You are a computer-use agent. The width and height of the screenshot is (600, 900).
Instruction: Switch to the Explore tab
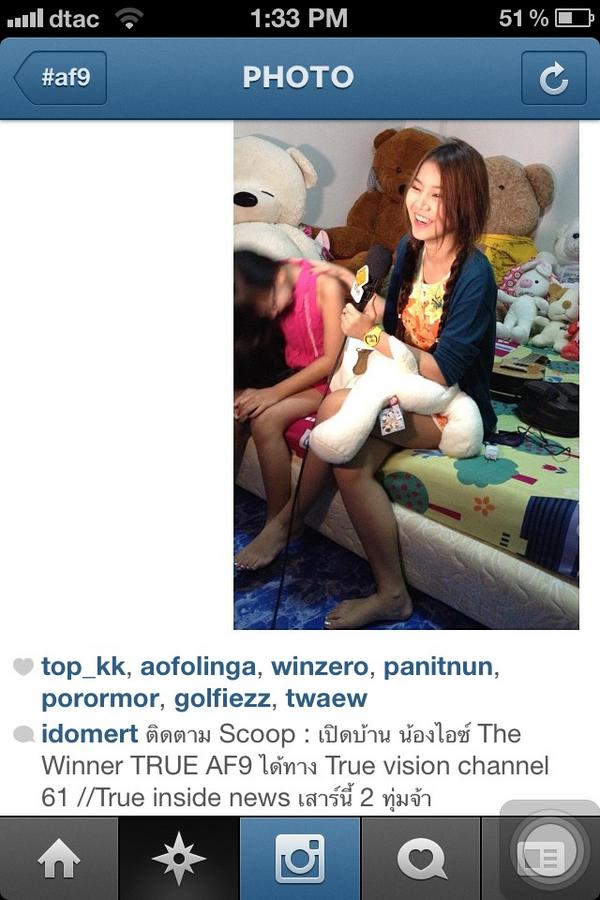pos(179,858)
